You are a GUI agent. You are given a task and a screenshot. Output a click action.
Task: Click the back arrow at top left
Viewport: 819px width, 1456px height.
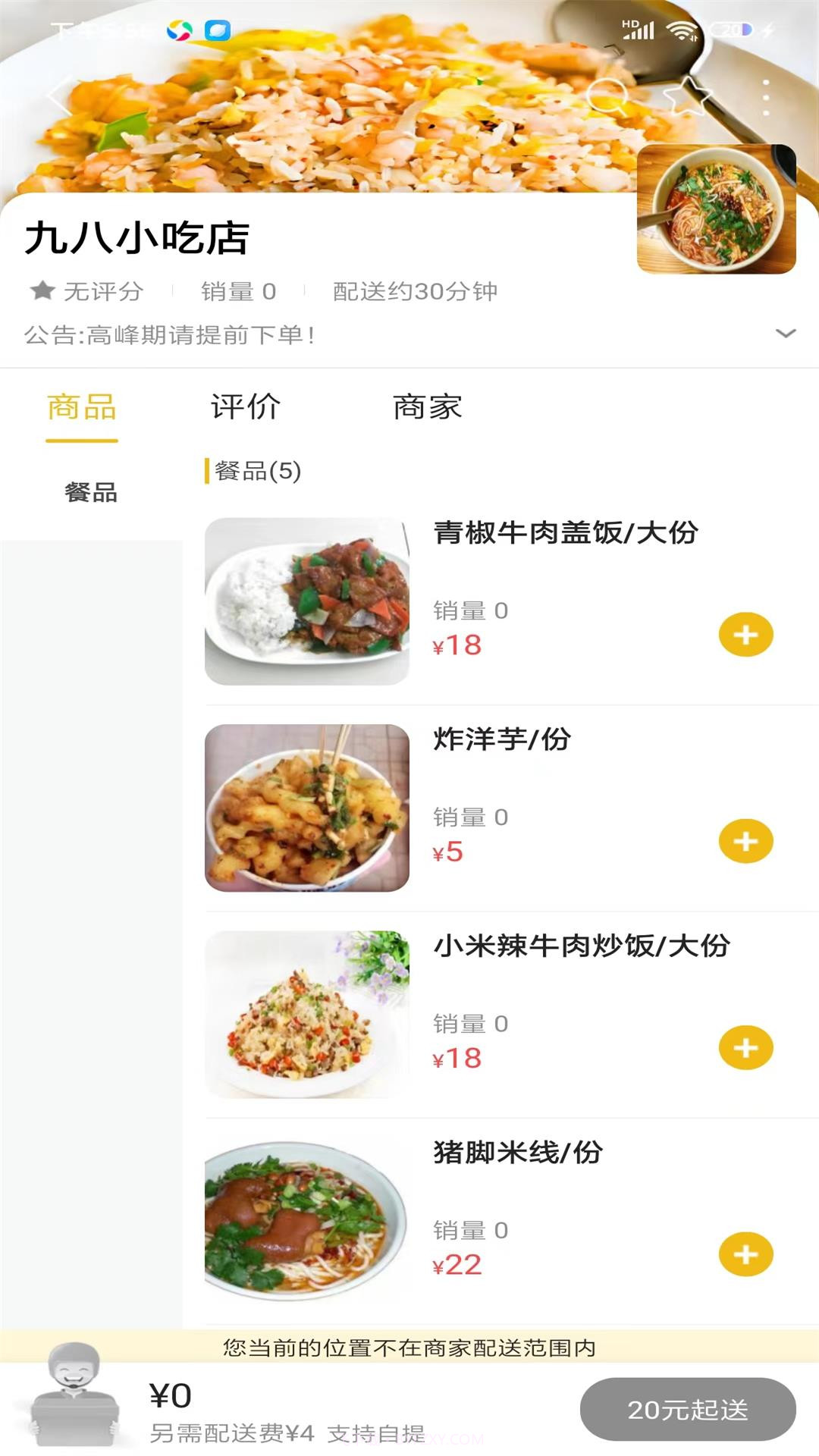(x=57, y=95)
